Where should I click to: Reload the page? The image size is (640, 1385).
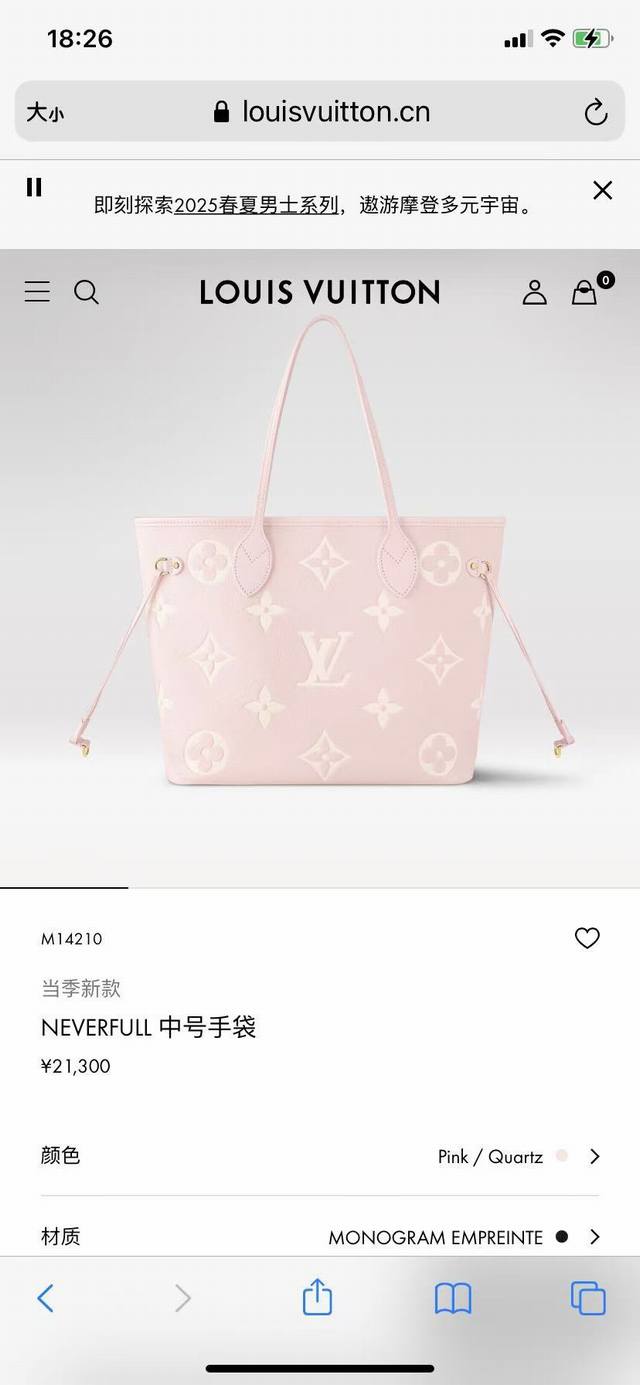[x=596, y=112]
